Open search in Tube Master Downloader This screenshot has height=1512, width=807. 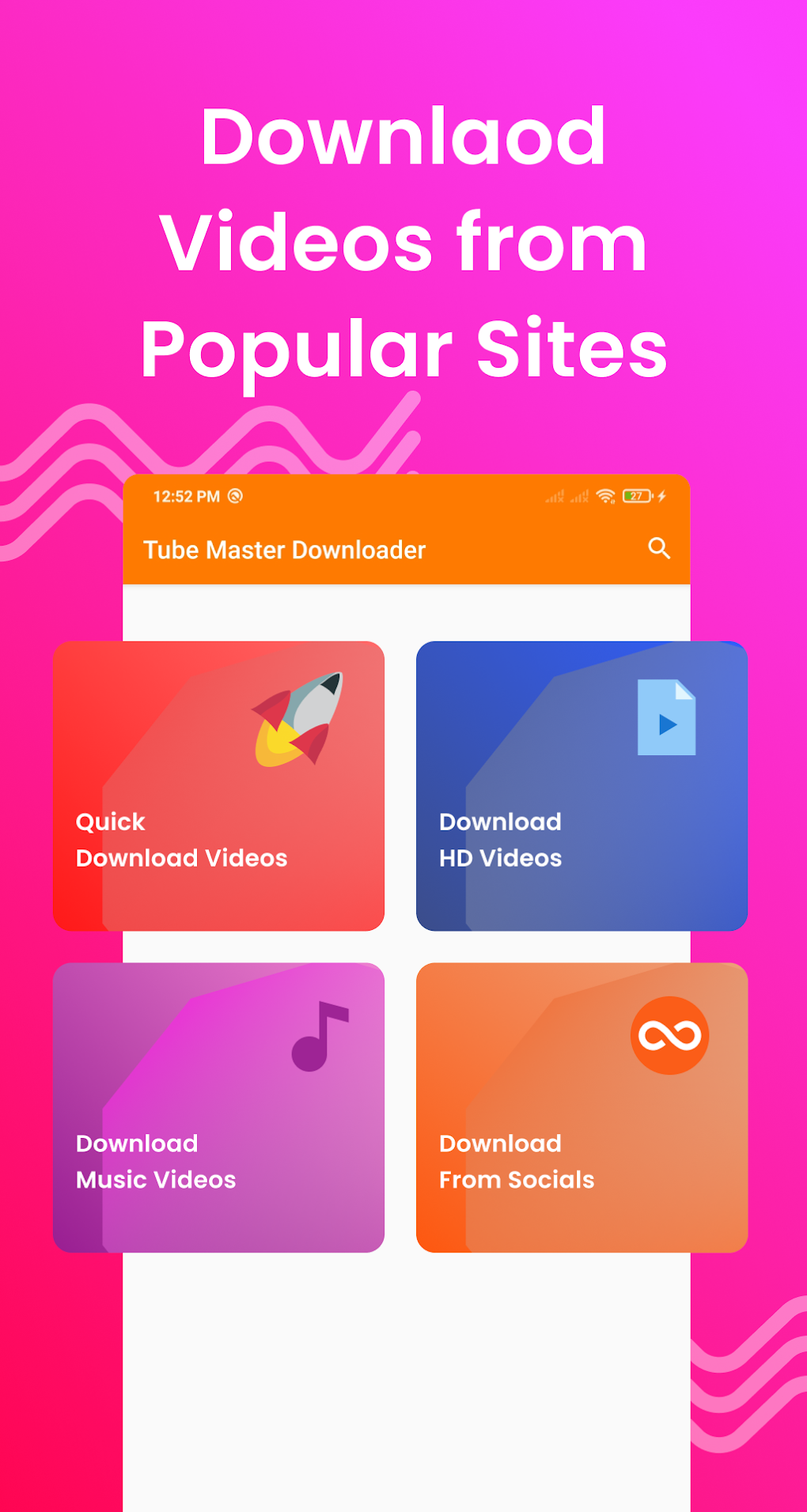[659, 550]
